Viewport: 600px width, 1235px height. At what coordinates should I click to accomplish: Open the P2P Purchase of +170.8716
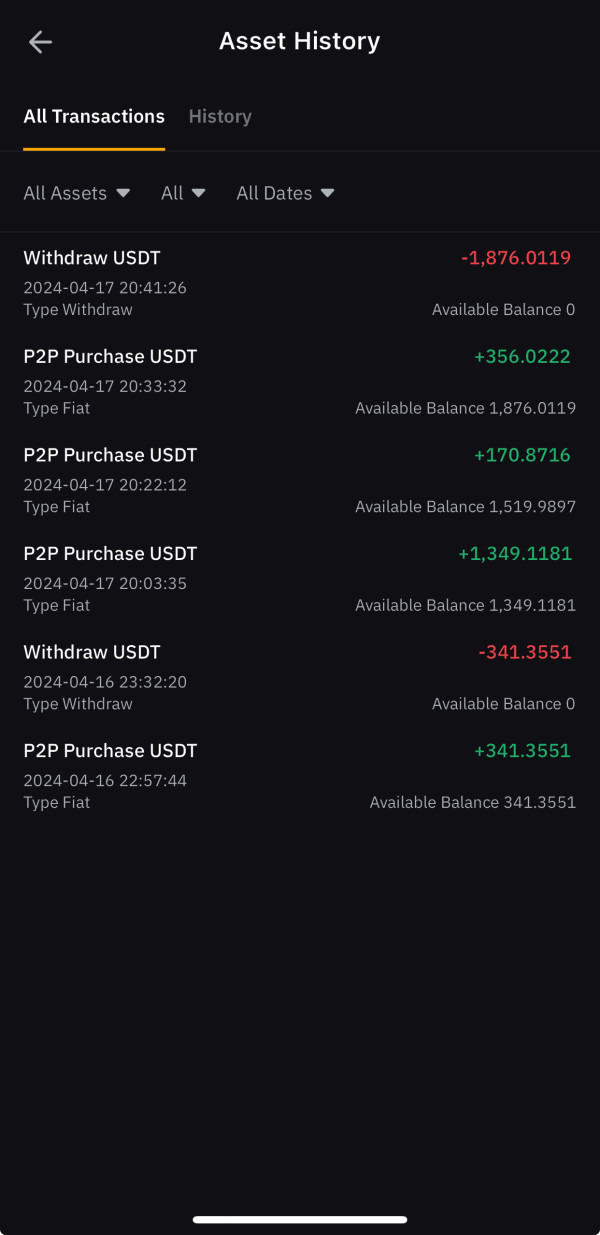[300, 480]
